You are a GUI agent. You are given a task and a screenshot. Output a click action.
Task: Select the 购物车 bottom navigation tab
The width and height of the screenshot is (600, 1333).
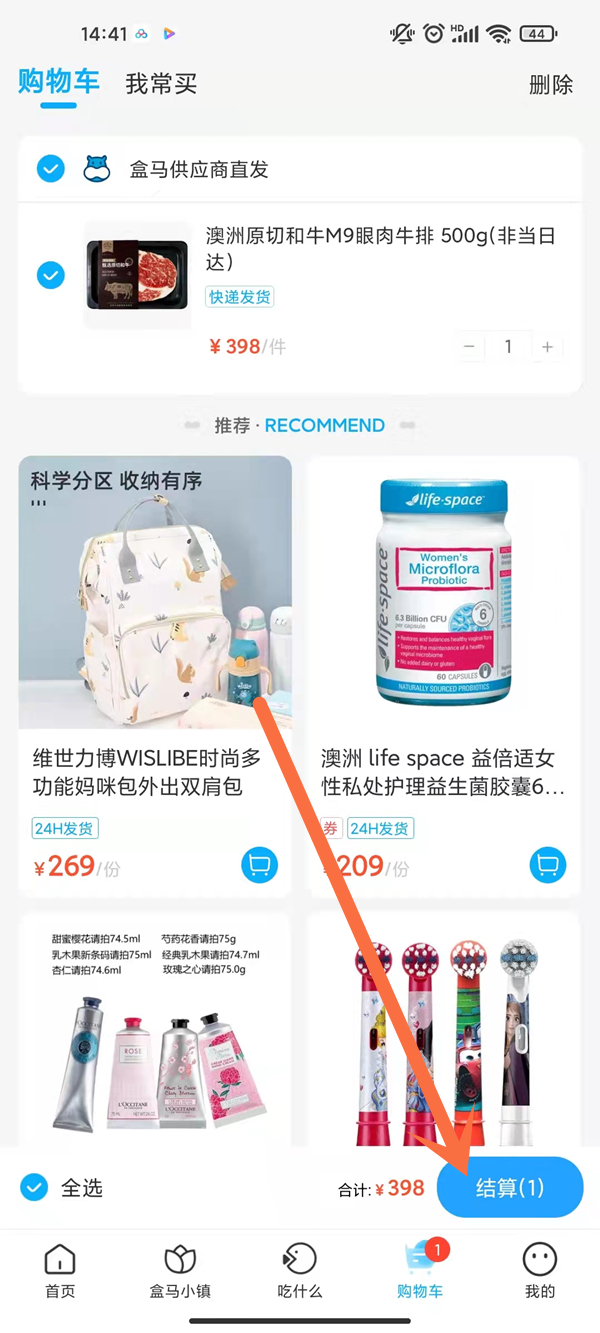(420, 1271)
